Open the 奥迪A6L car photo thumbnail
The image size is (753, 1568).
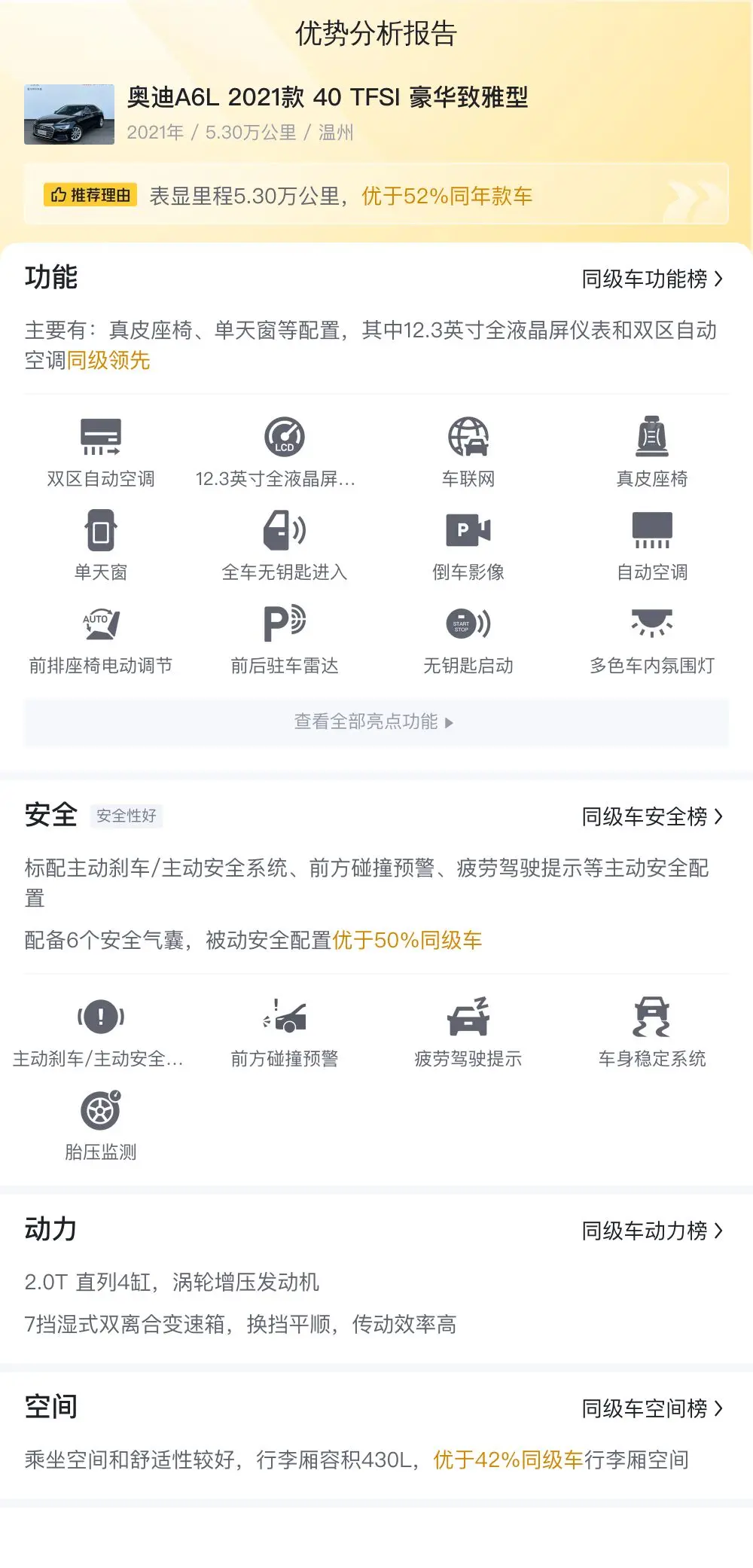[69, 114]
